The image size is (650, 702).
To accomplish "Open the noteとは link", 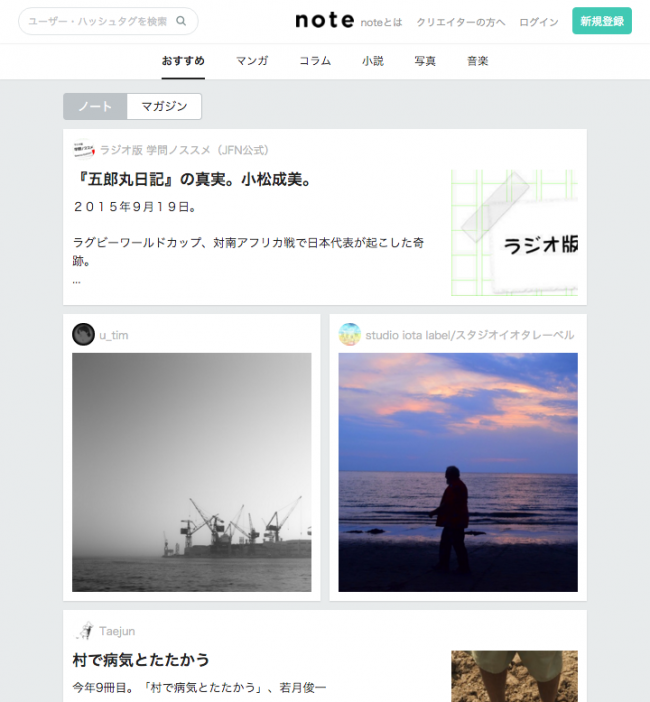I will click(382, 22).
